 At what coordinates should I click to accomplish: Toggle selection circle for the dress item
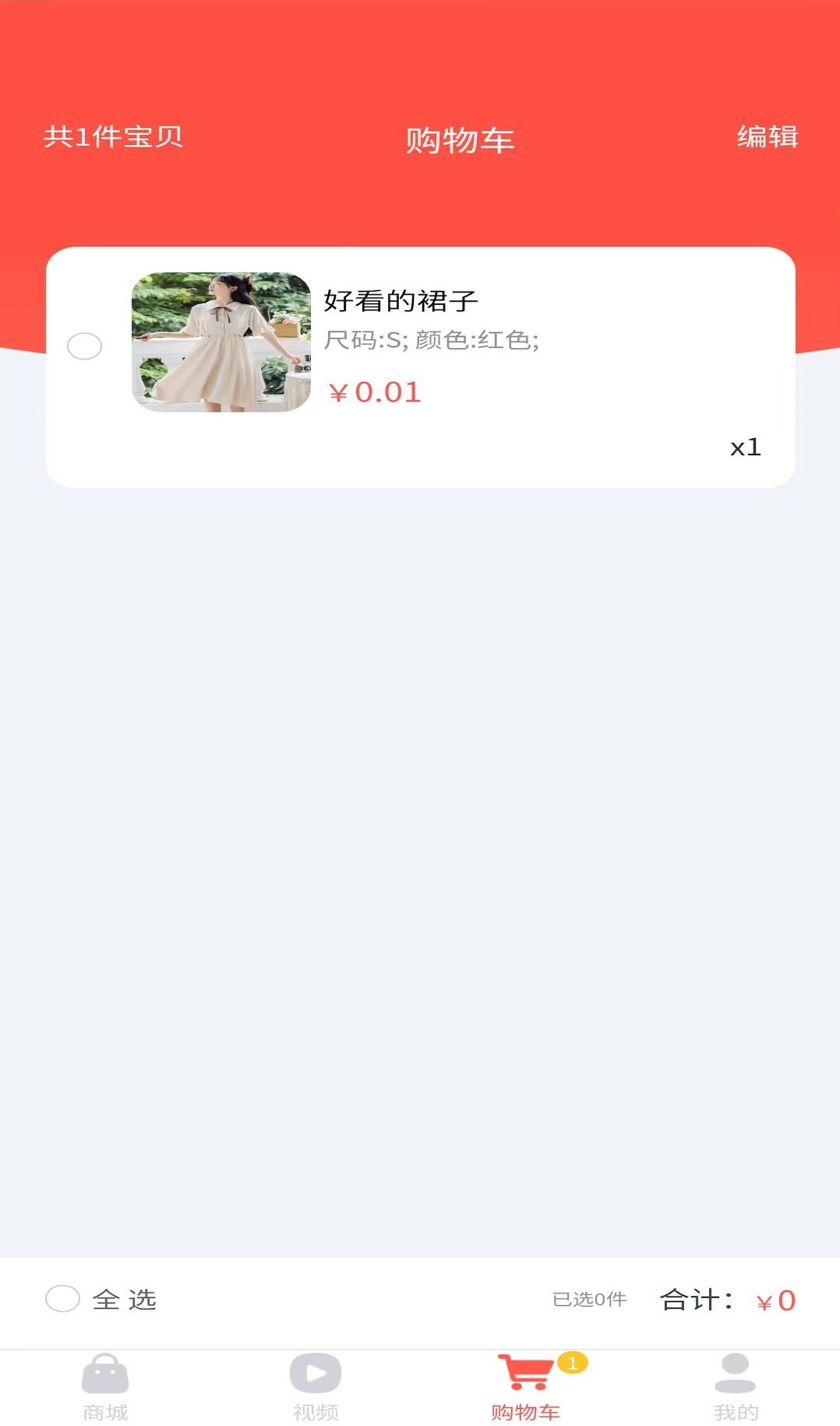point(86,345)
